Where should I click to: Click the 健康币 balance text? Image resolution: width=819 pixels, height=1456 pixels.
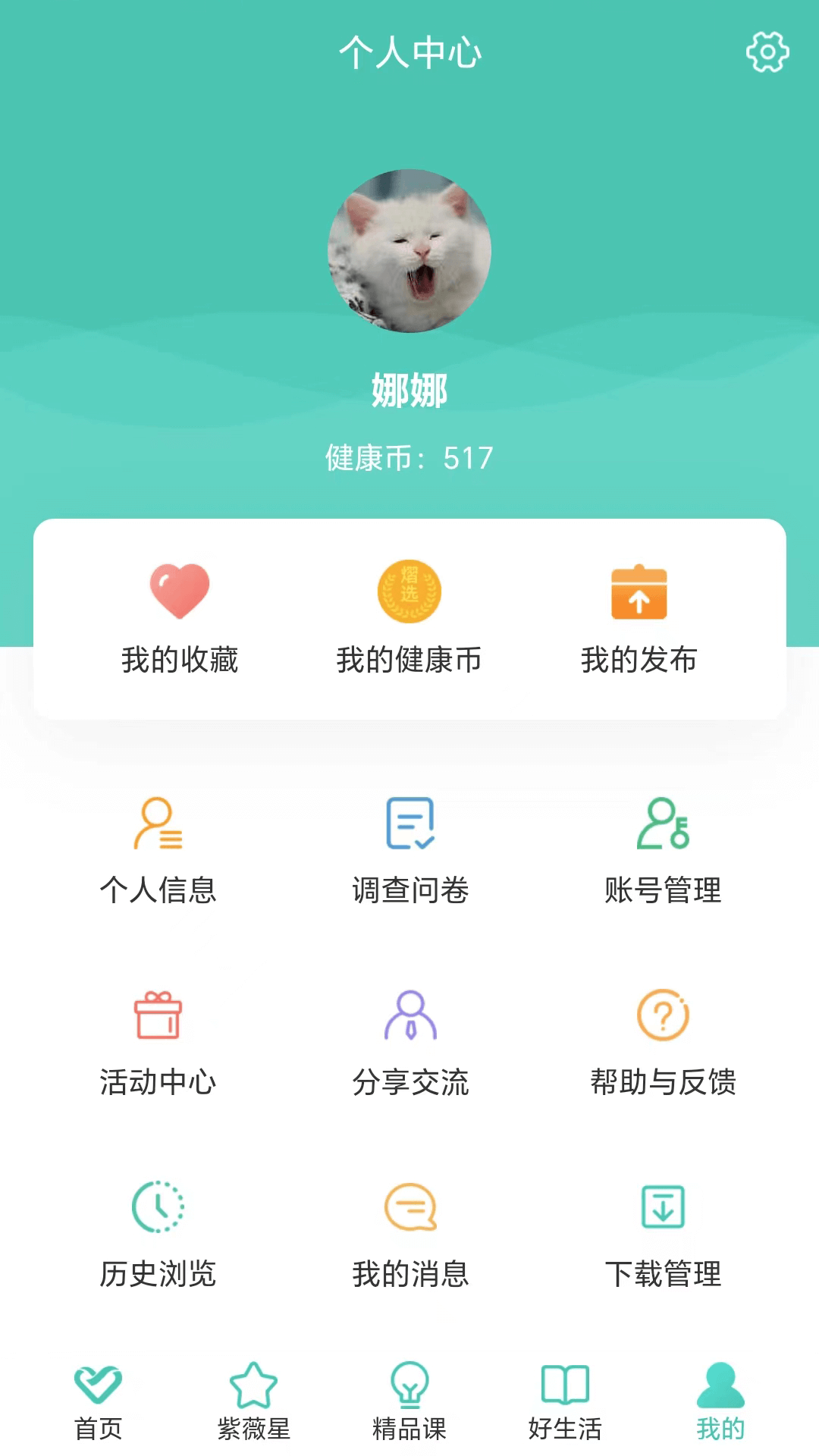tap(409, 456)
